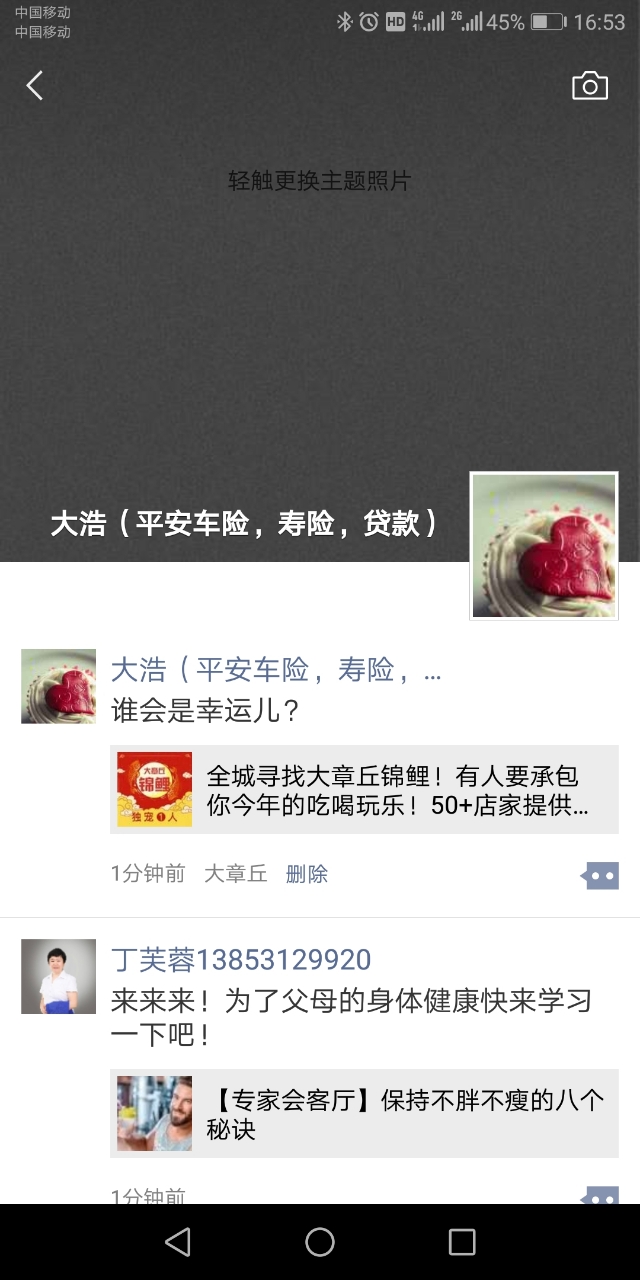Open article 【专家会客厅】保持不胖不瘦的八个秘诀
640x1280 pixels.
(x=364, y=1114)
